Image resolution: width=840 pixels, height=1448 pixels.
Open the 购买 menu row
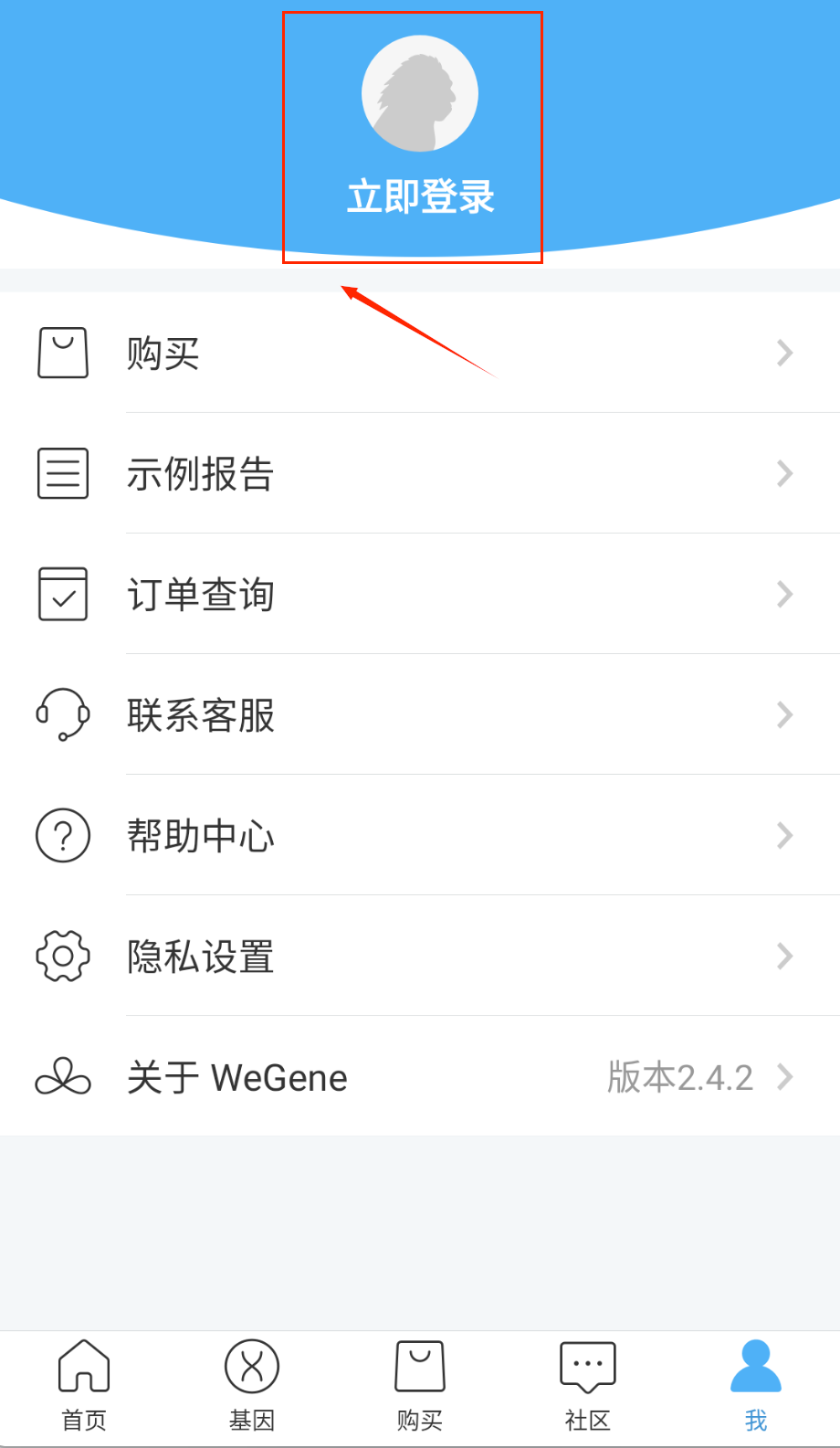click(x=420, y=354)
